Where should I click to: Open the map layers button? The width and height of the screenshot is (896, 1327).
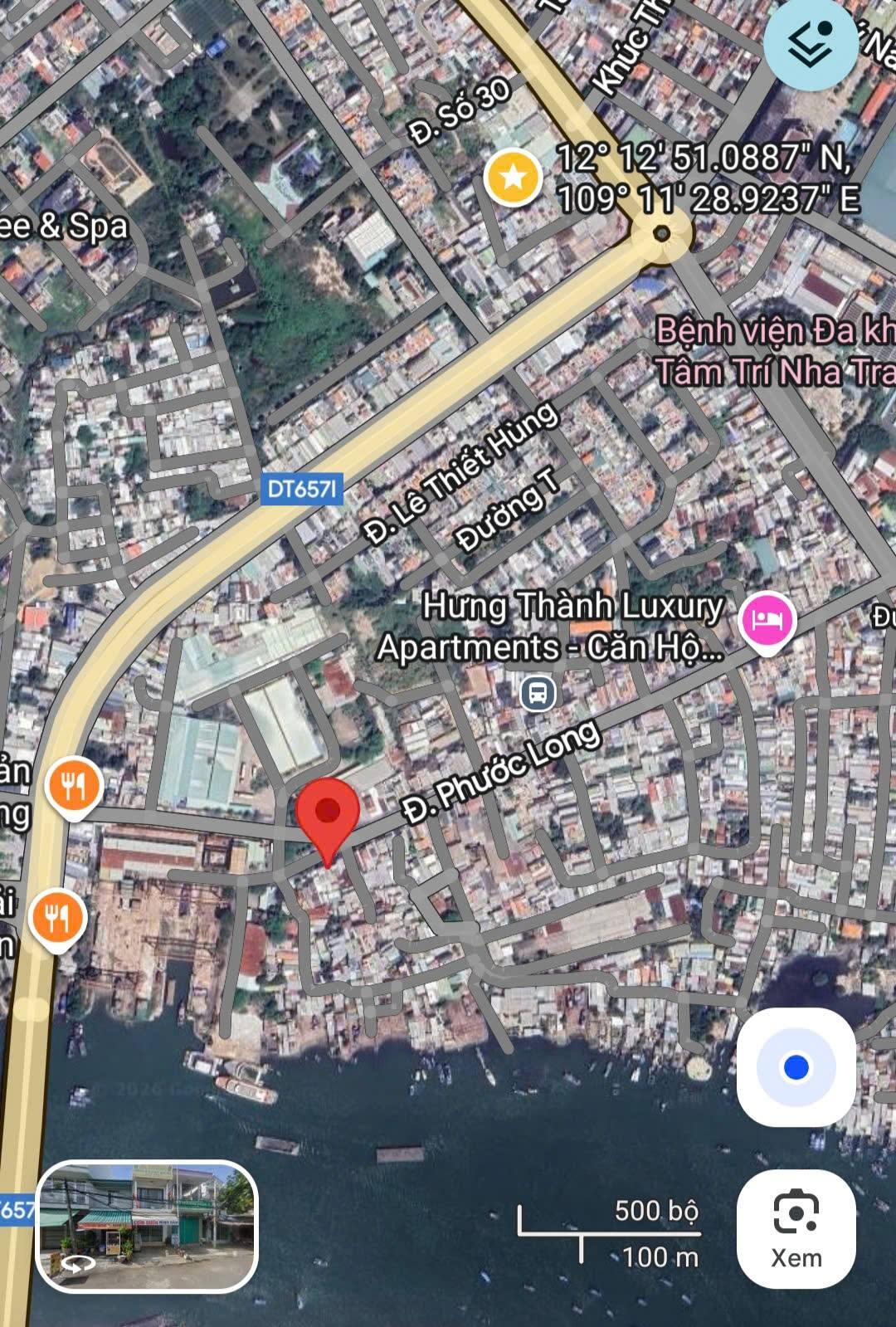810,44
